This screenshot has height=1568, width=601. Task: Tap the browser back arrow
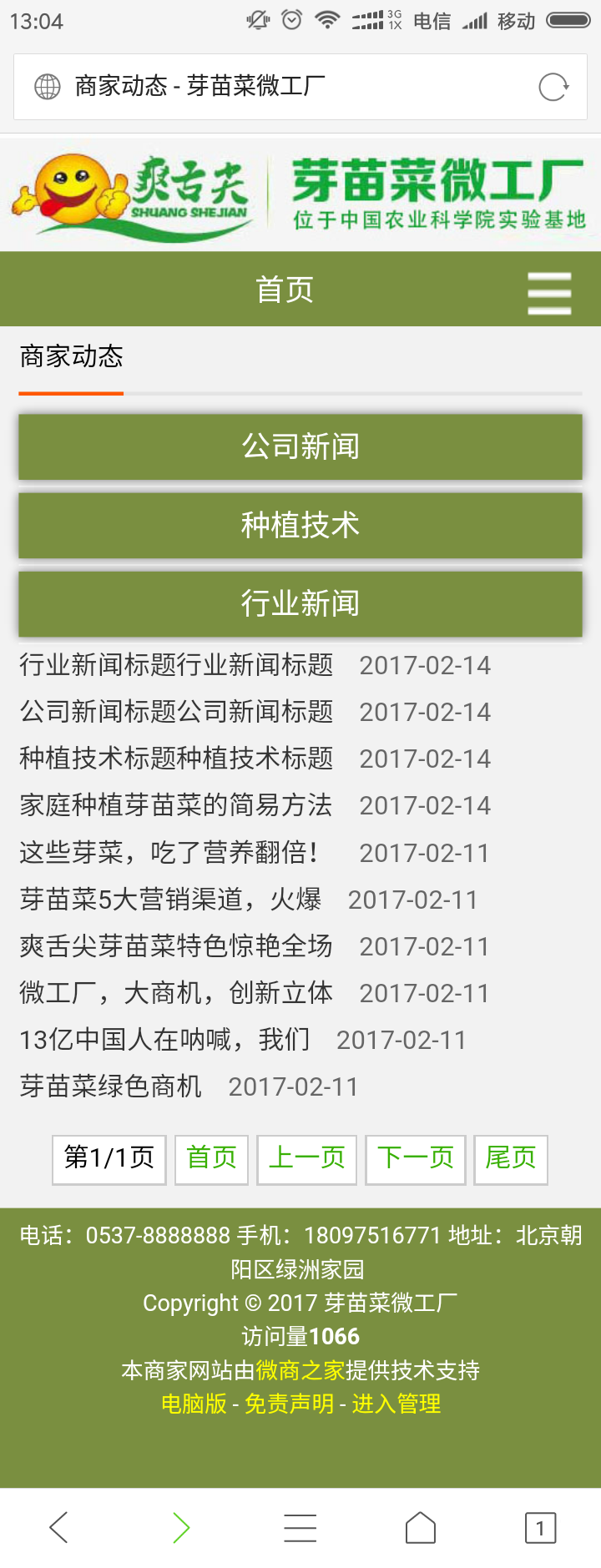[x=58, y=1527]
